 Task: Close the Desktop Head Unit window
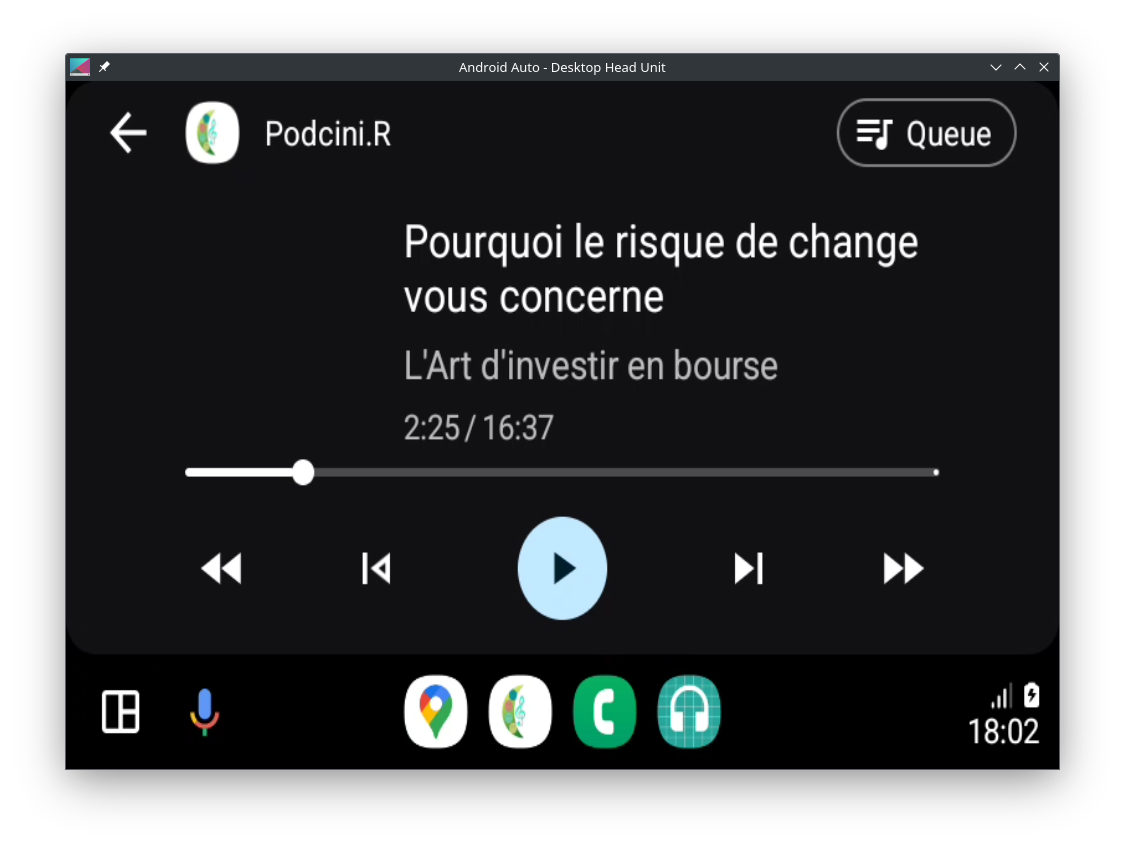(x=1044, y=67)
